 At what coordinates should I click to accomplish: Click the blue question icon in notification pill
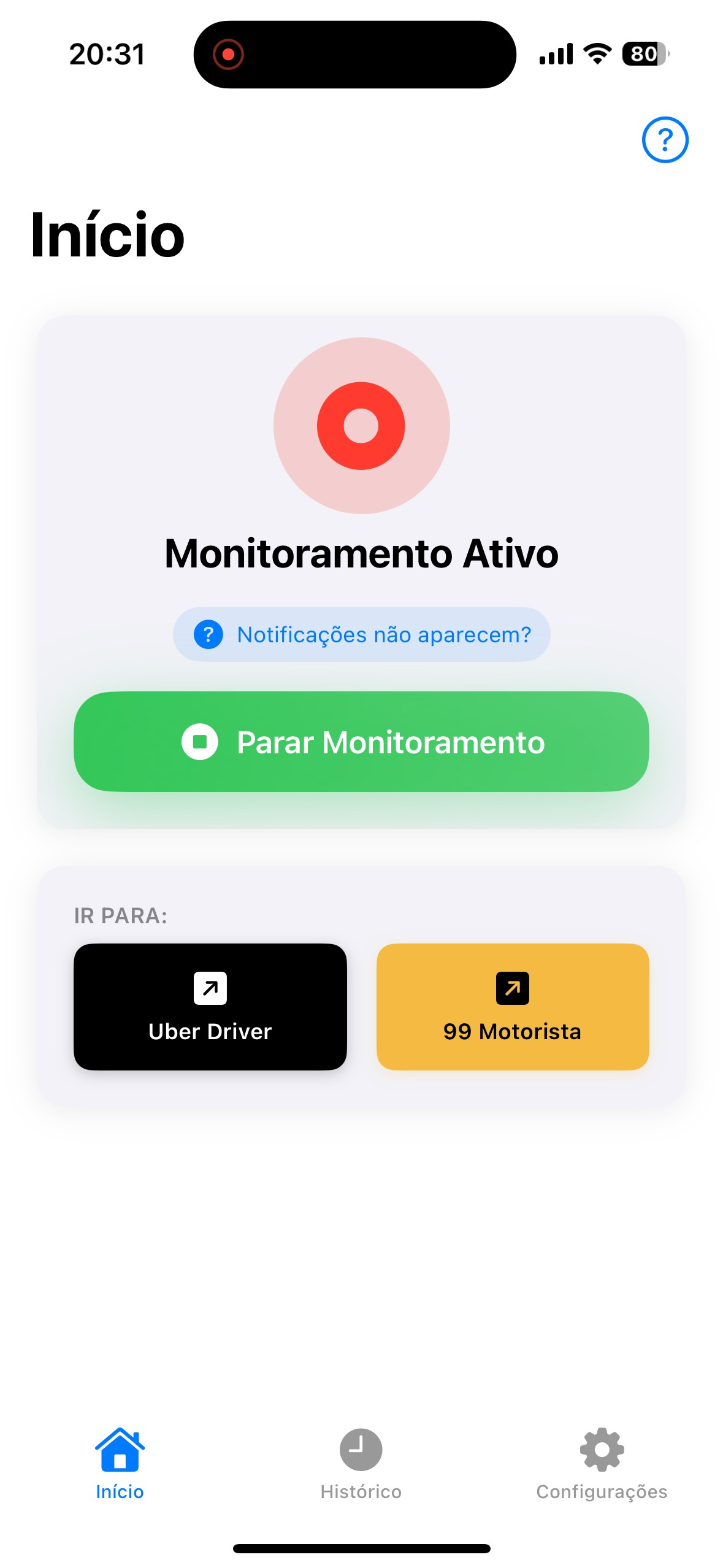click(x=208, y=636)
